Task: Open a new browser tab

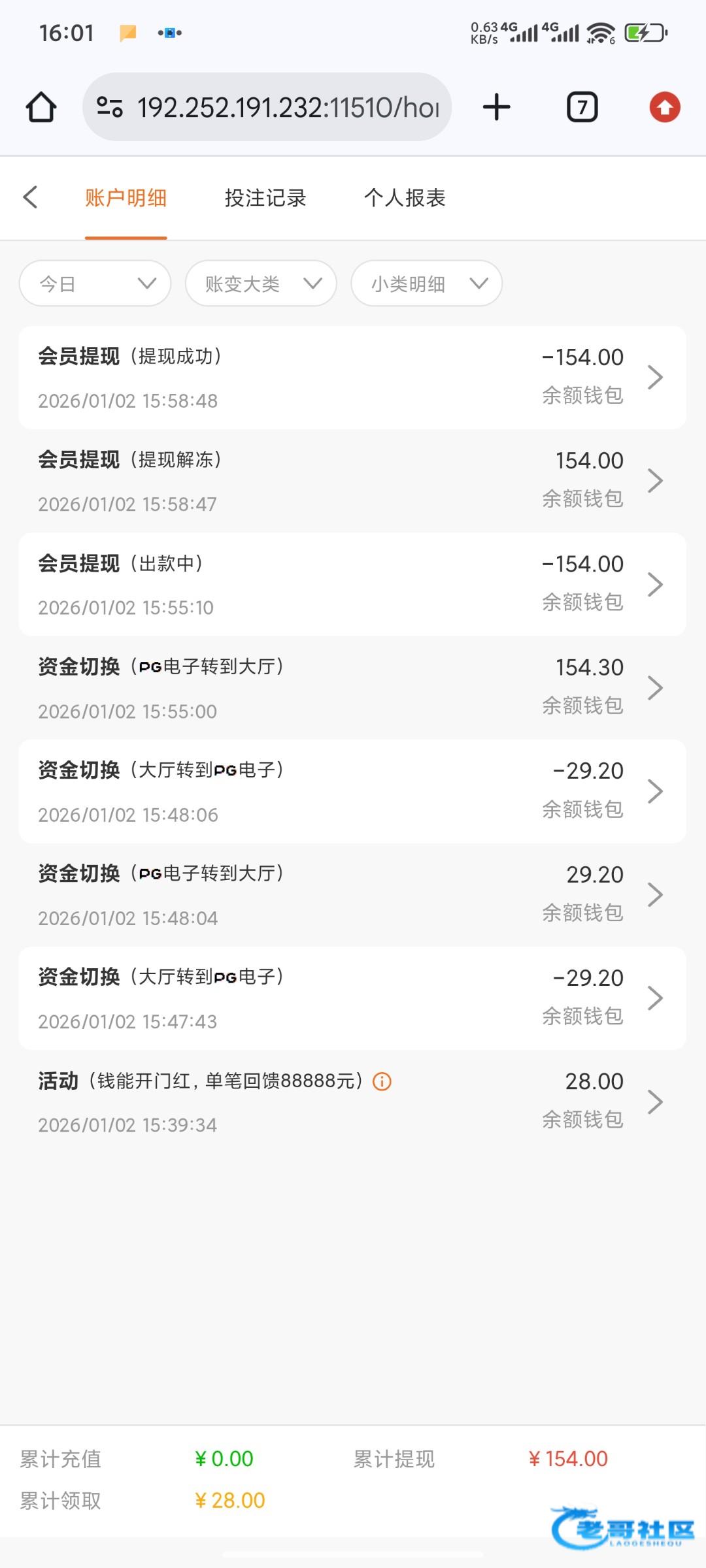Action: tap(496, 107)
